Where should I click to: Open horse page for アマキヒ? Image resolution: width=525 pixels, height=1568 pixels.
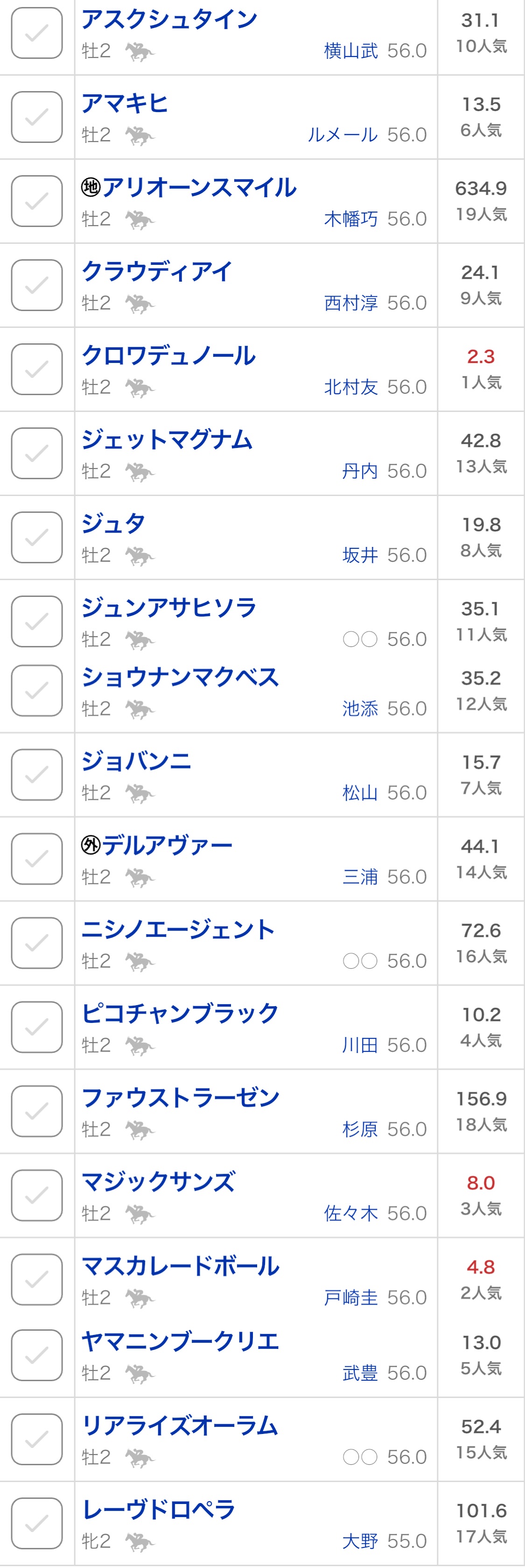tap(125, 104)
